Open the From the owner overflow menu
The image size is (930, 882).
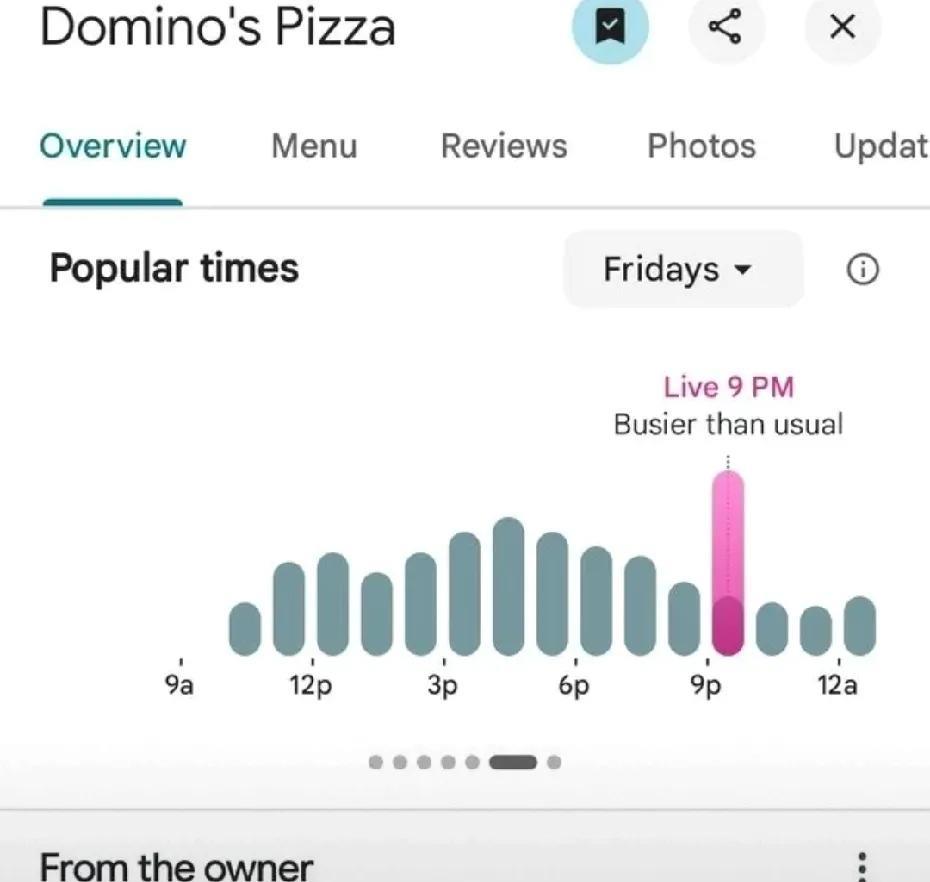click(862, 866)
